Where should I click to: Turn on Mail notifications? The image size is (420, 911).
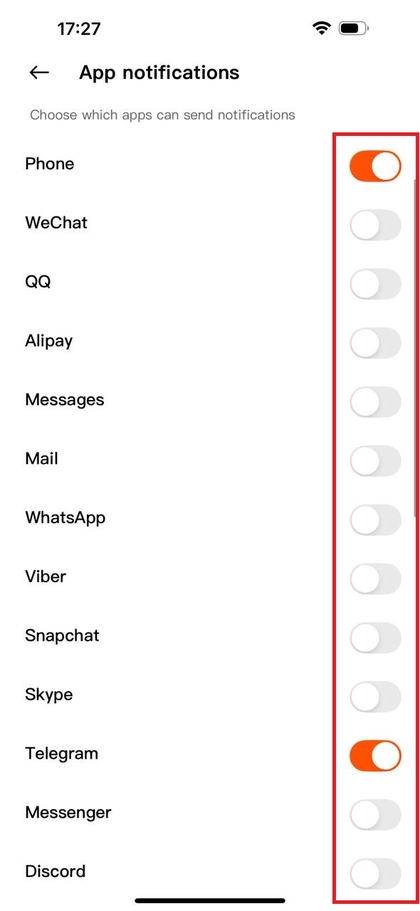(x=375, y=461)
